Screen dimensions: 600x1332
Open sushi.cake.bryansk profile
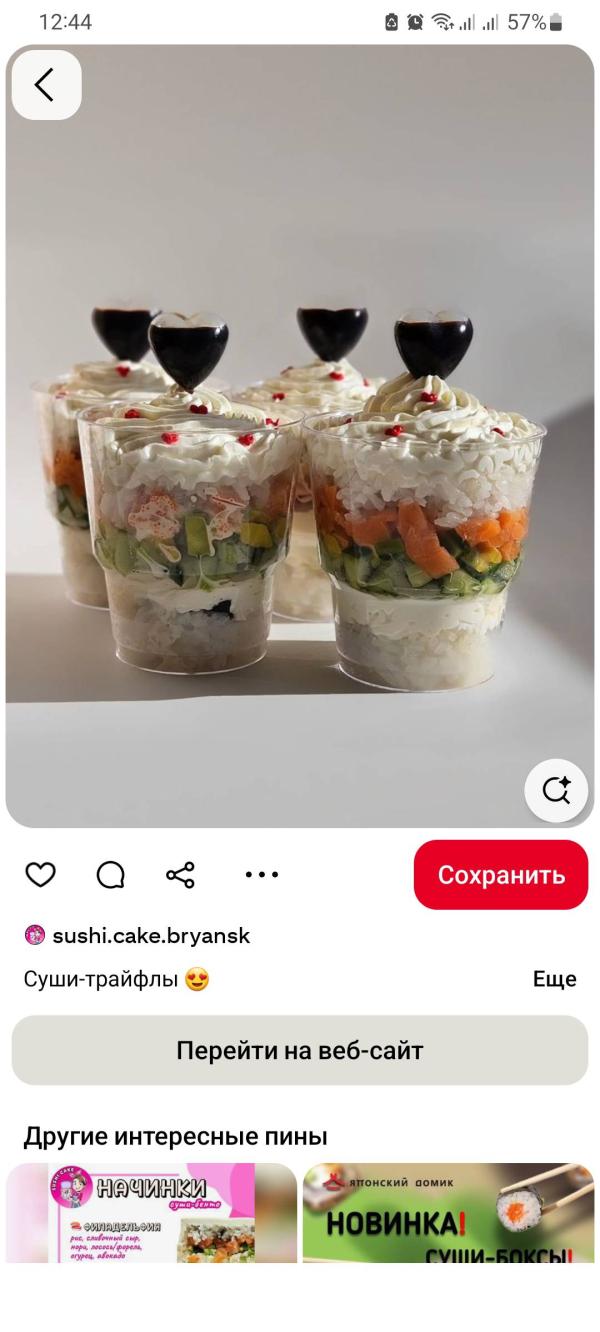150,936
